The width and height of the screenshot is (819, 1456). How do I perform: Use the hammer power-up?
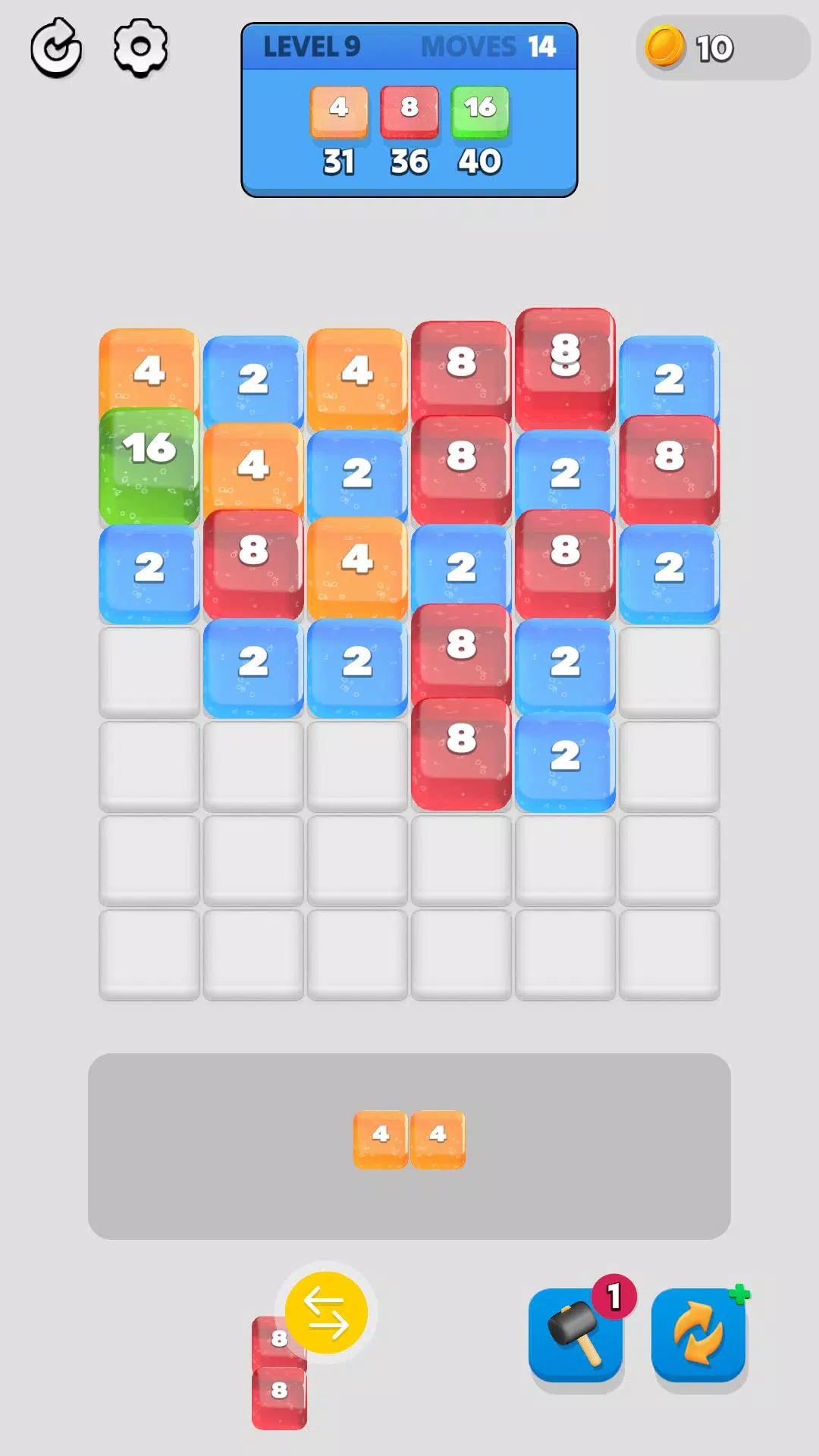576,1336
